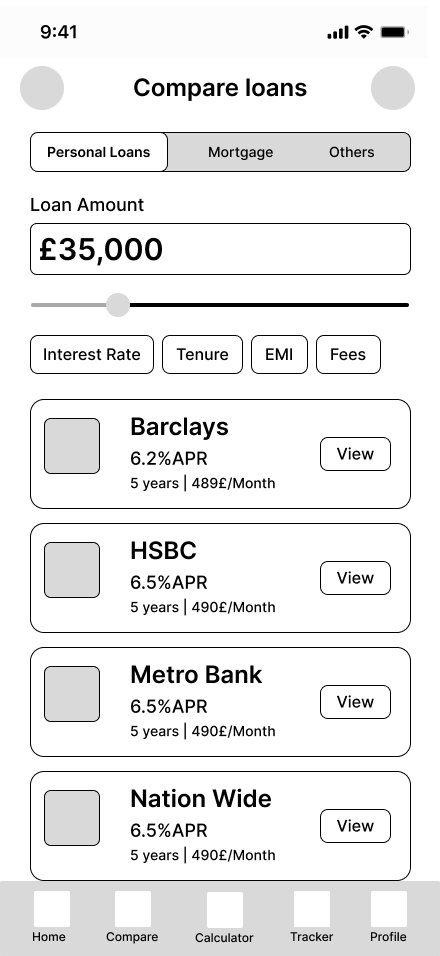View the HSBC loan offer
This screenshot has height=956, width=440.
click(355, 577)
